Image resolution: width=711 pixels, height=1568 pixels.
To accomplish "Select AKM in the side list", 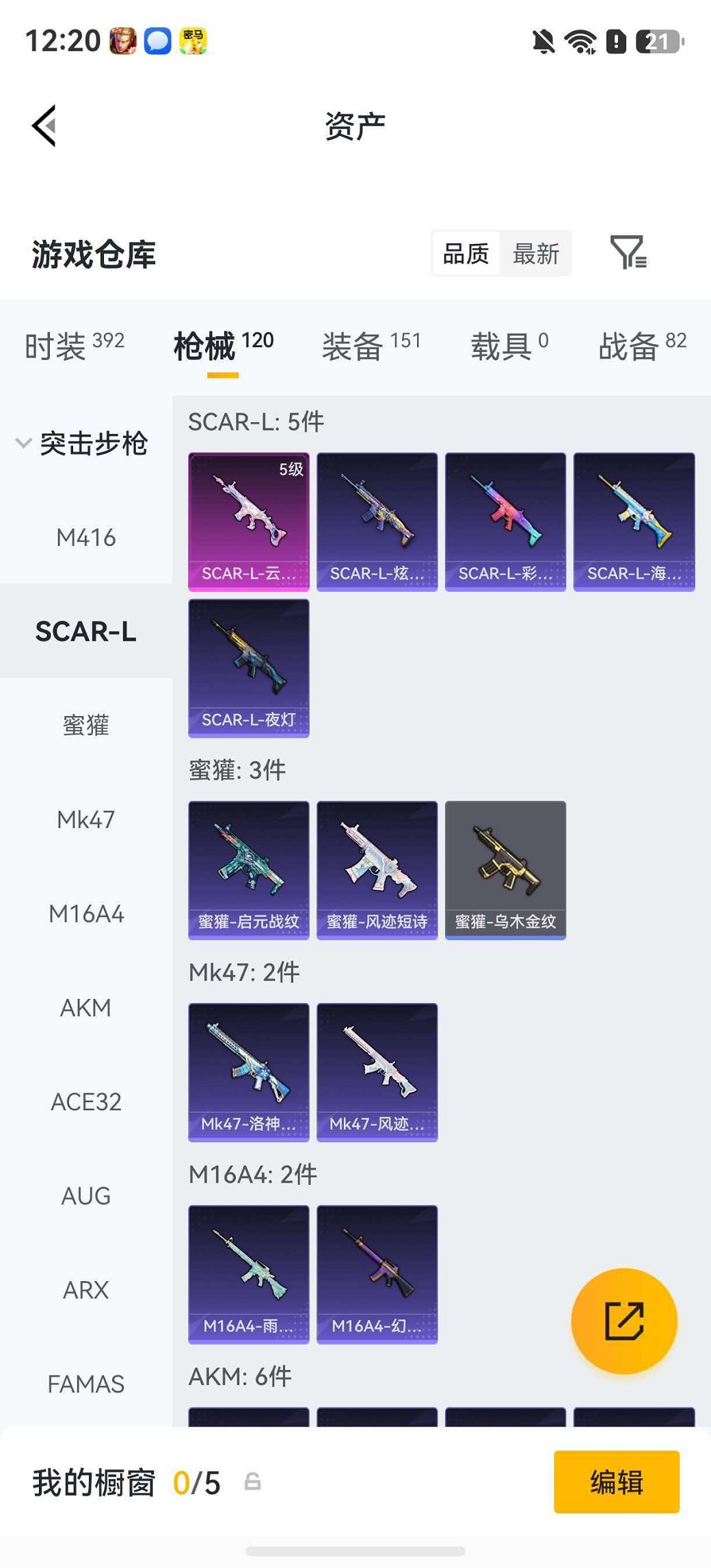I will (x=86, y=1008).
